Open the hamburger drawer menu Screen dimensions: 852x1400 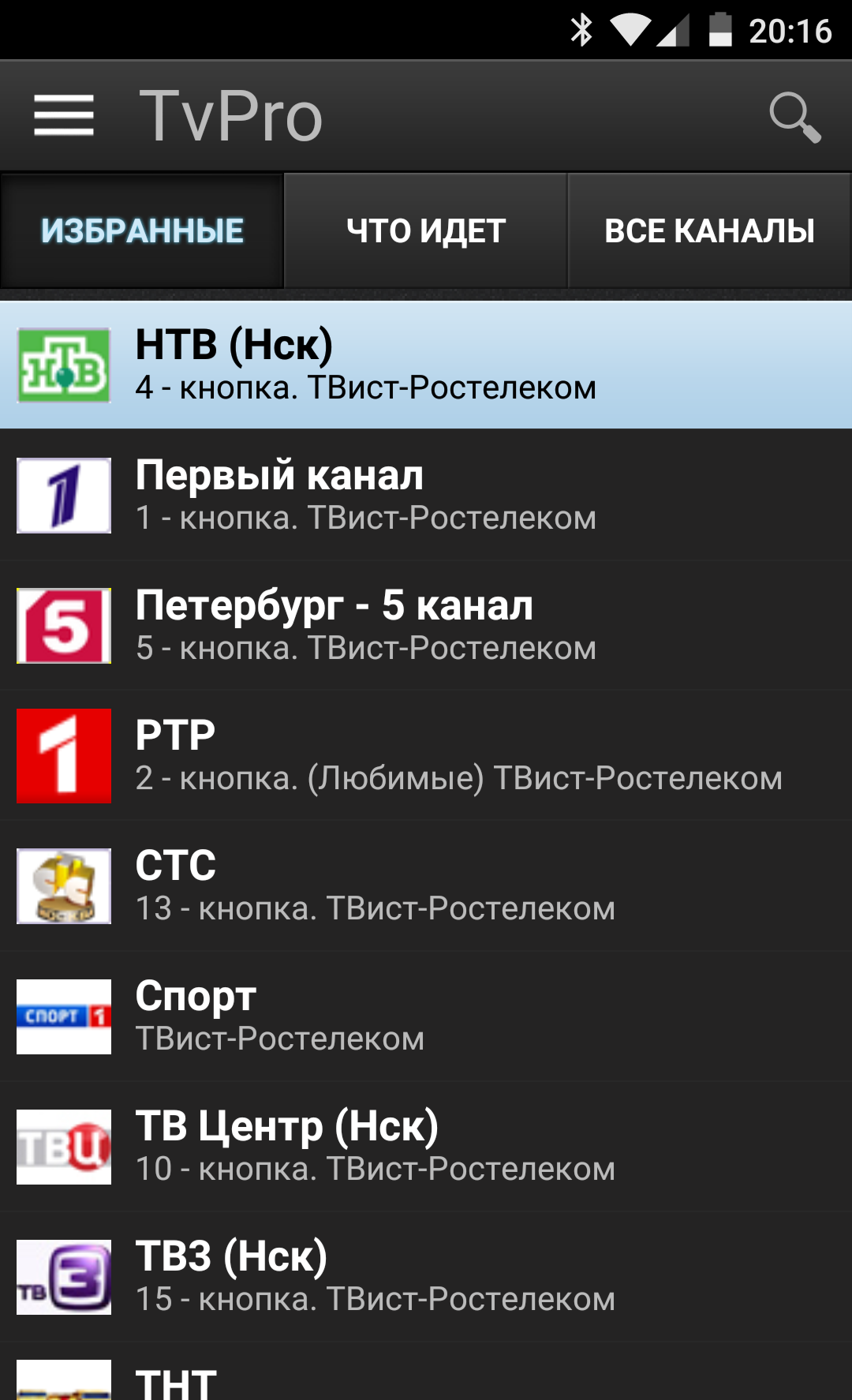point(64,116)
